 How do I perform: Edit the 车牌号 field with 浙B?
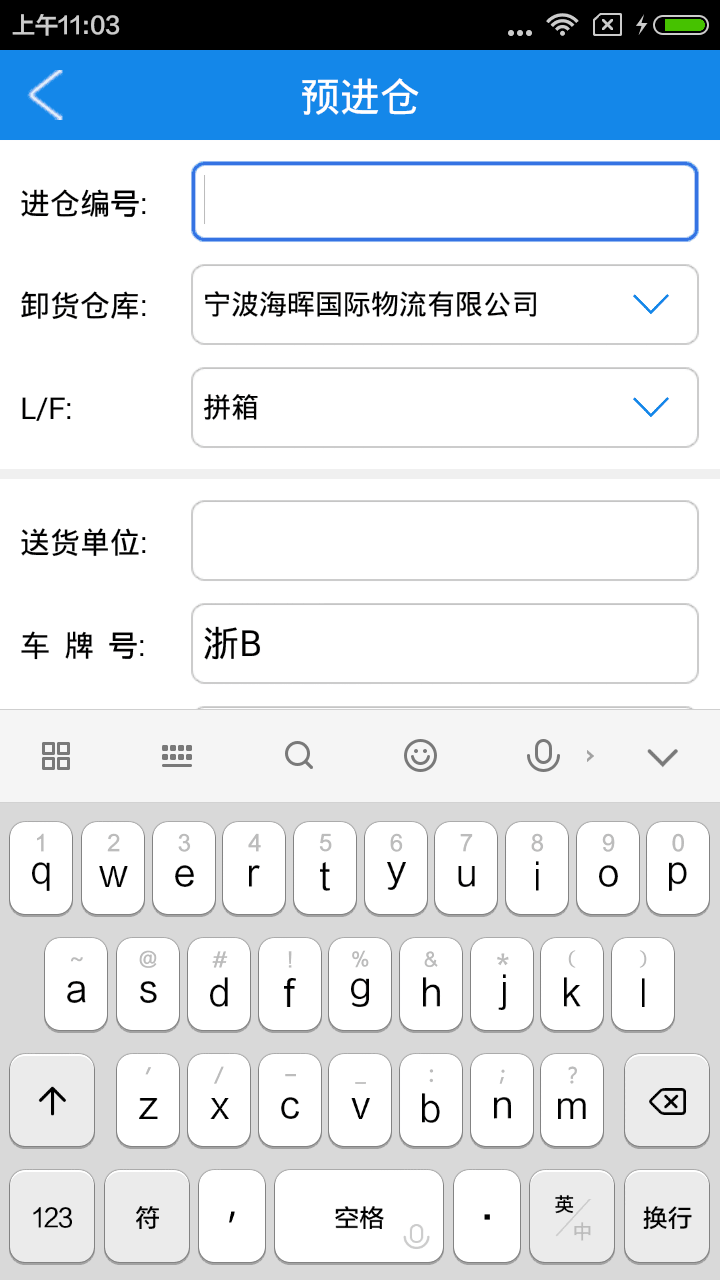(x=444, y=643)
